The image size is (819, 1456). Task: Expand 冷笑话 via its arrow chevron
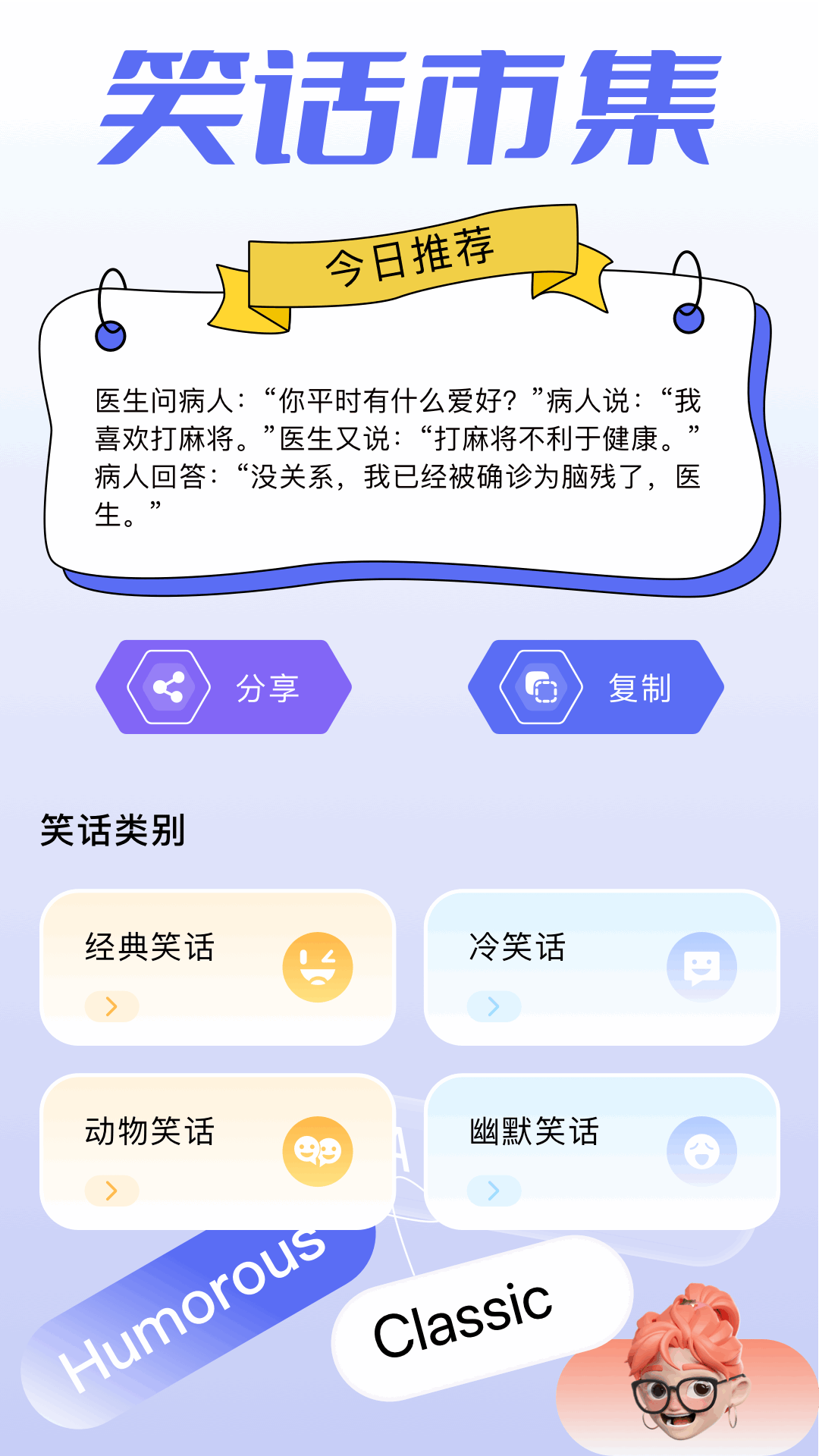[494, 1007]
